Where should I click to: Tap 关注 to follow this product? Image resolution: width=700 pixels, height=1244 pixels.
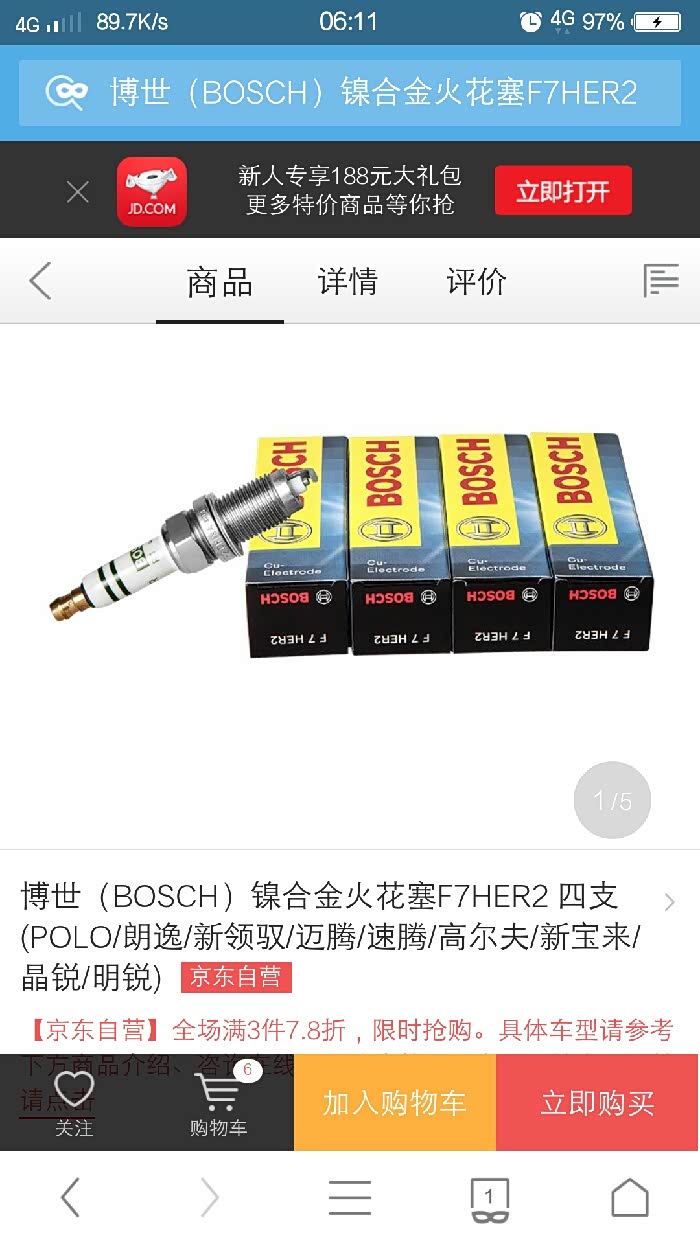[x=74, y=1102]
